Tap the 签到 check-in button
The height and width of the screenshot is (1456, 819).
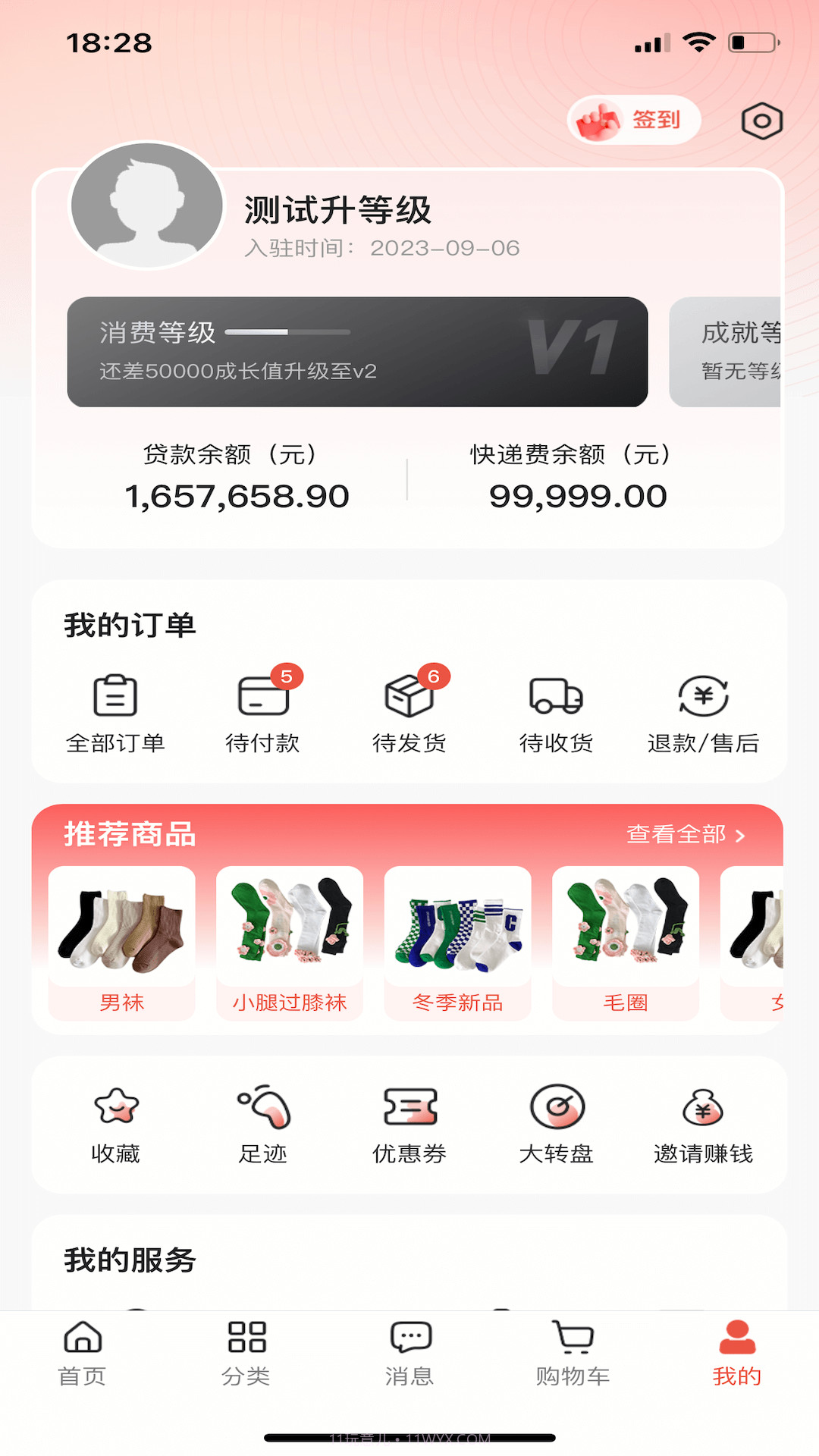(x=633, y=119)
